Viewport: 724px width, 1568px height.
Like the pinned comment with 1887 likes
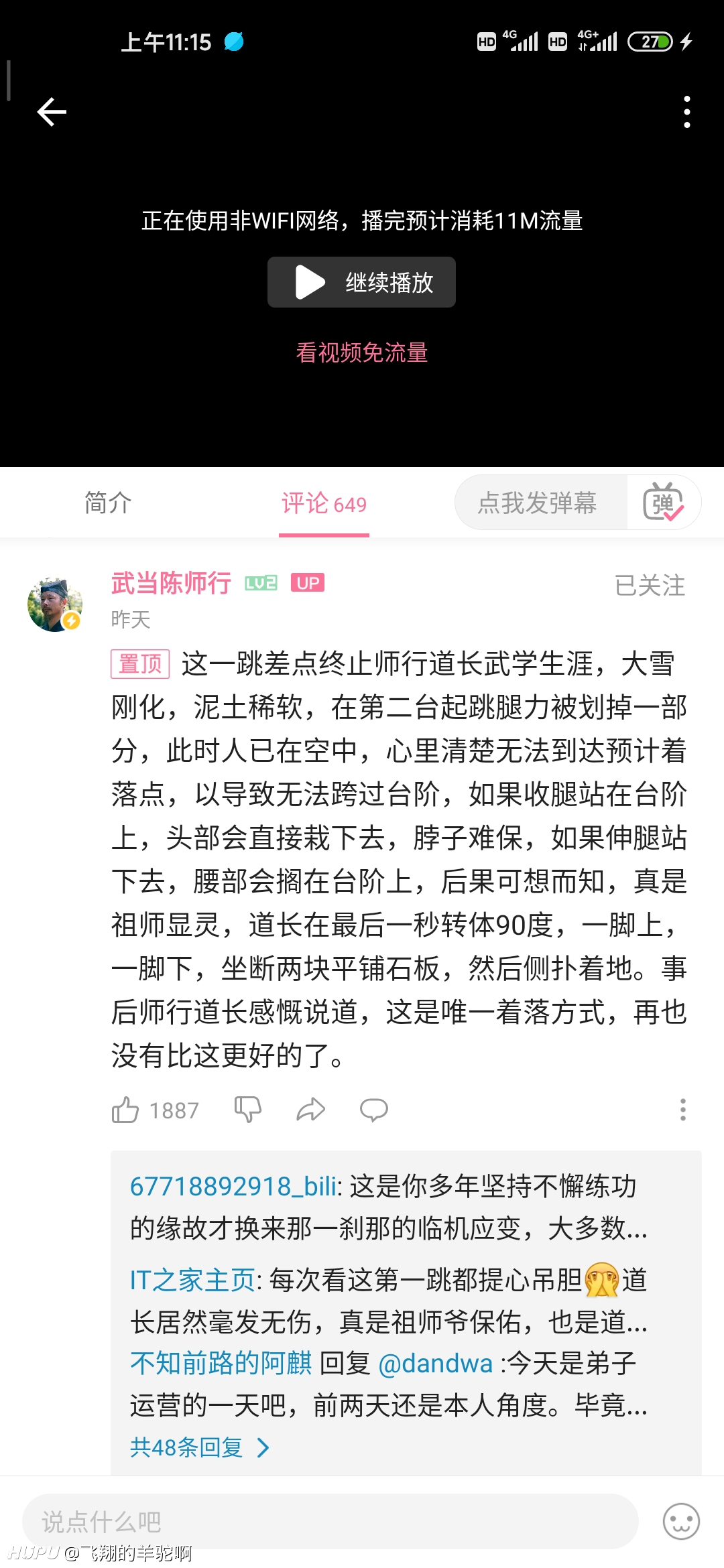tap(155, 1110)
